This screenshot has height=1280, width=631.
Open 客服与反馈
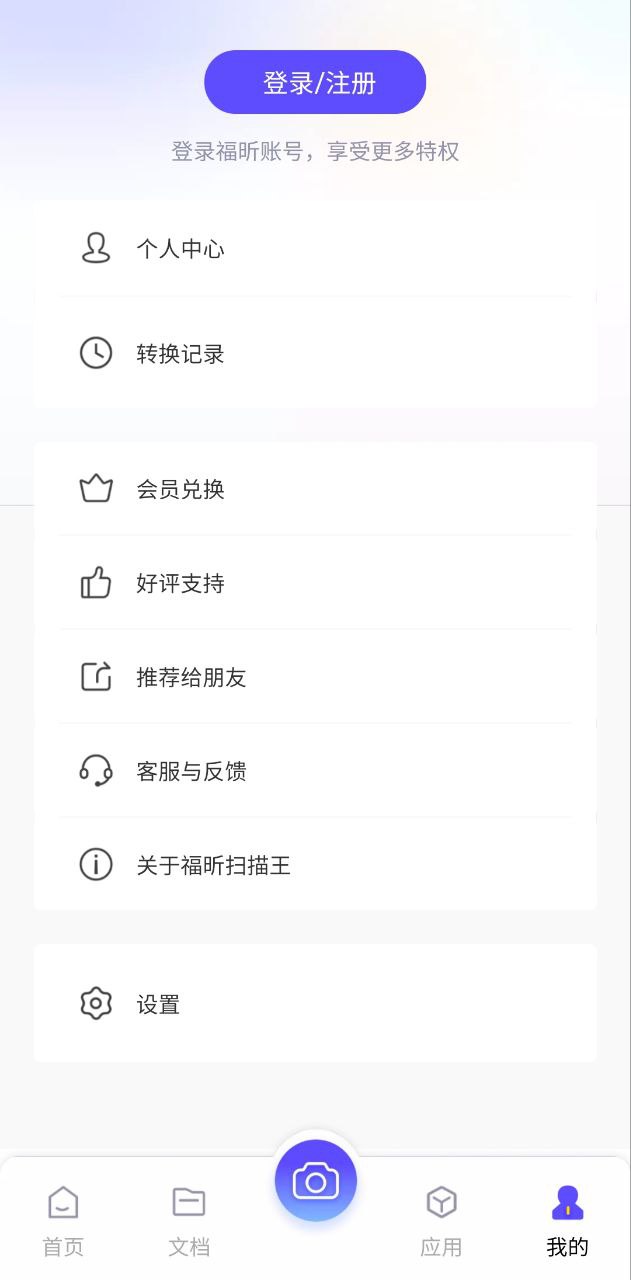coord(315,771)
